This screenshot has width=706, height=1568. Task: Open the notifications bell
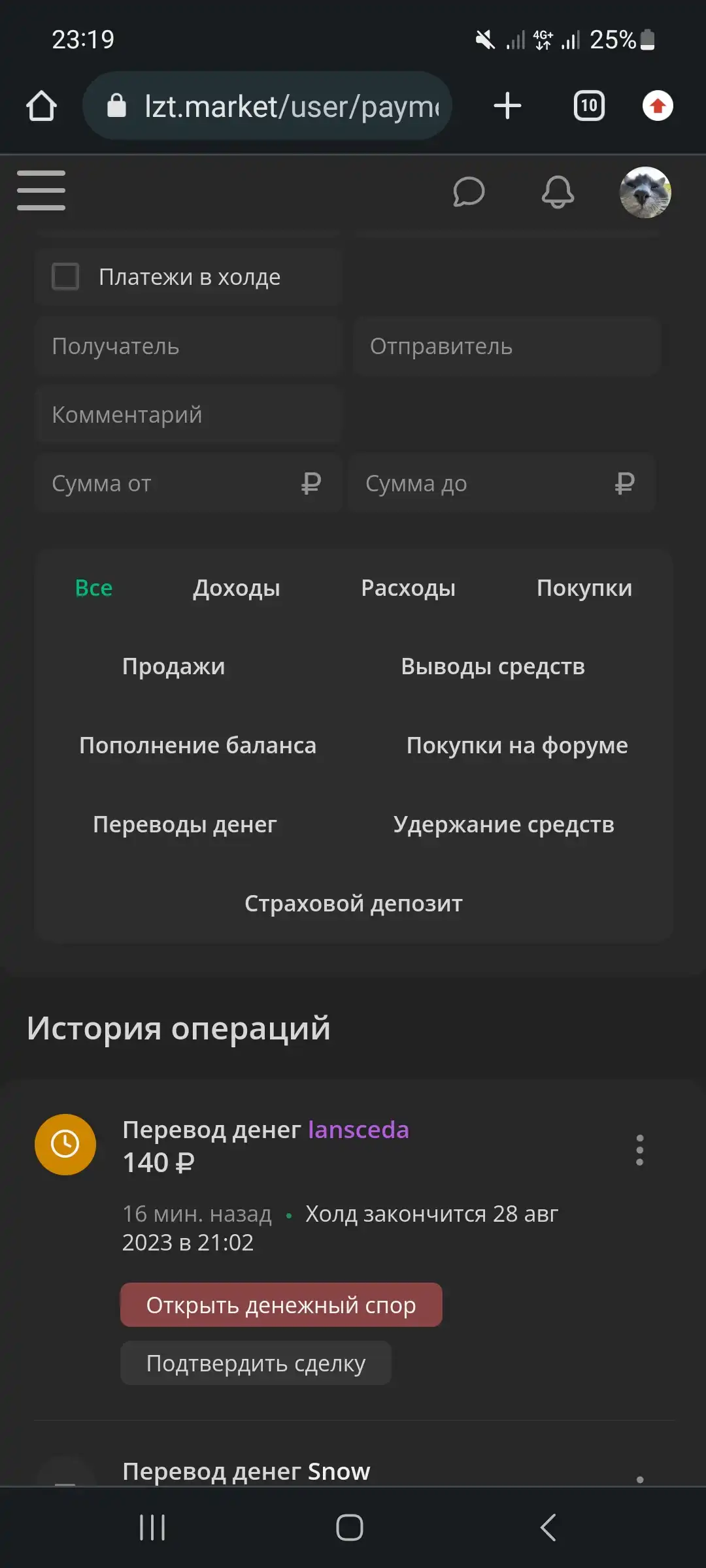pyautogui.click(x=558, y=192)
